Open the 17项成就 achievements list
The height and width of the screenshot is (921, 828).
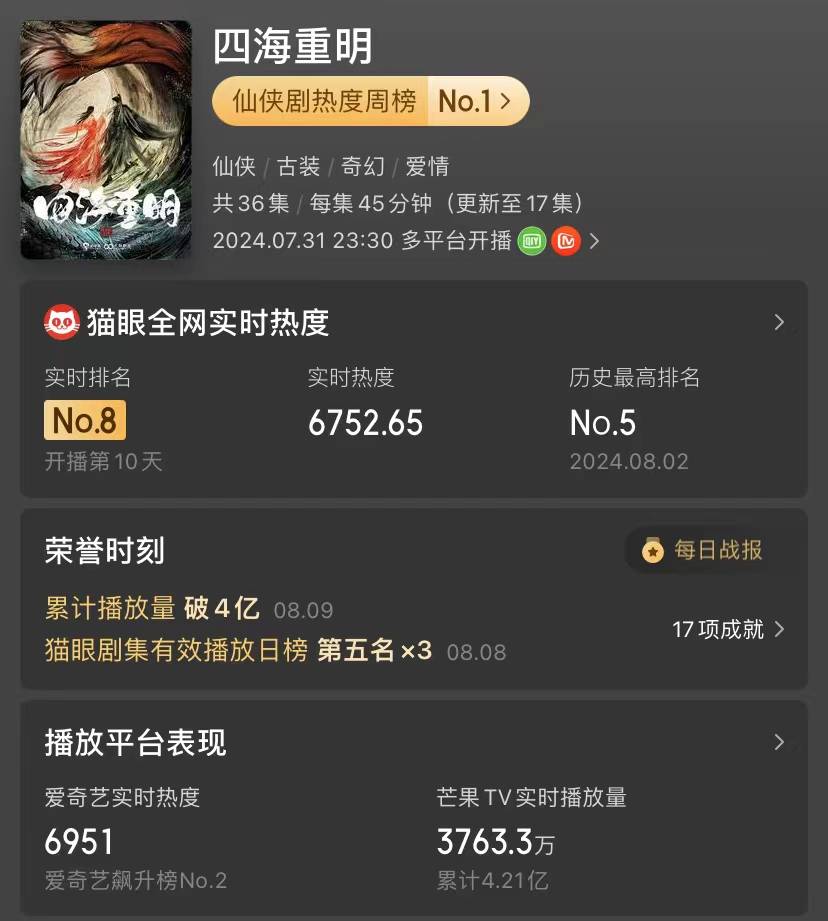728,629
